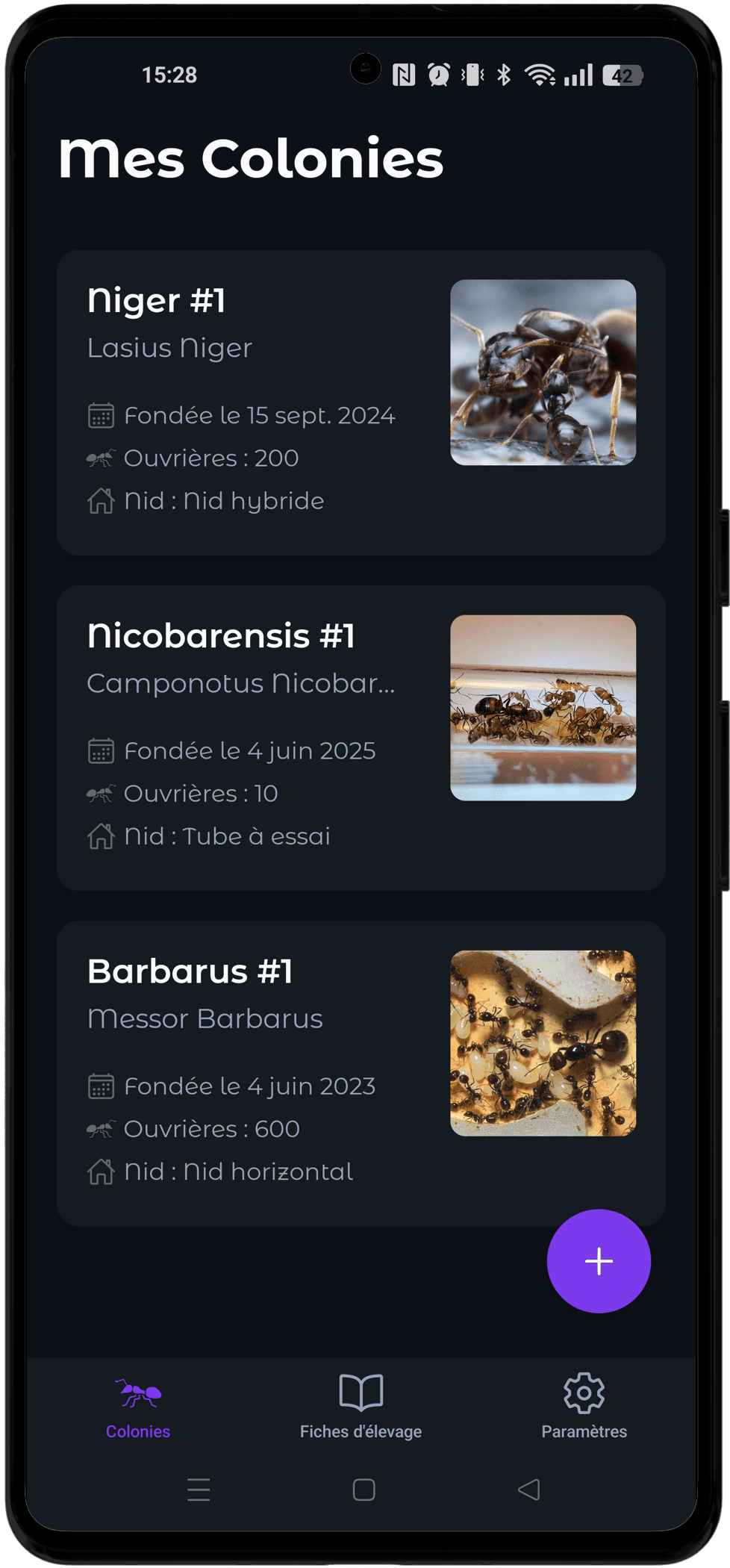The height and width of the screenshot is (1568, 730).
Task: Check battery level indicator in status bar
Action: pyautogui.click(x=621, y=75)
